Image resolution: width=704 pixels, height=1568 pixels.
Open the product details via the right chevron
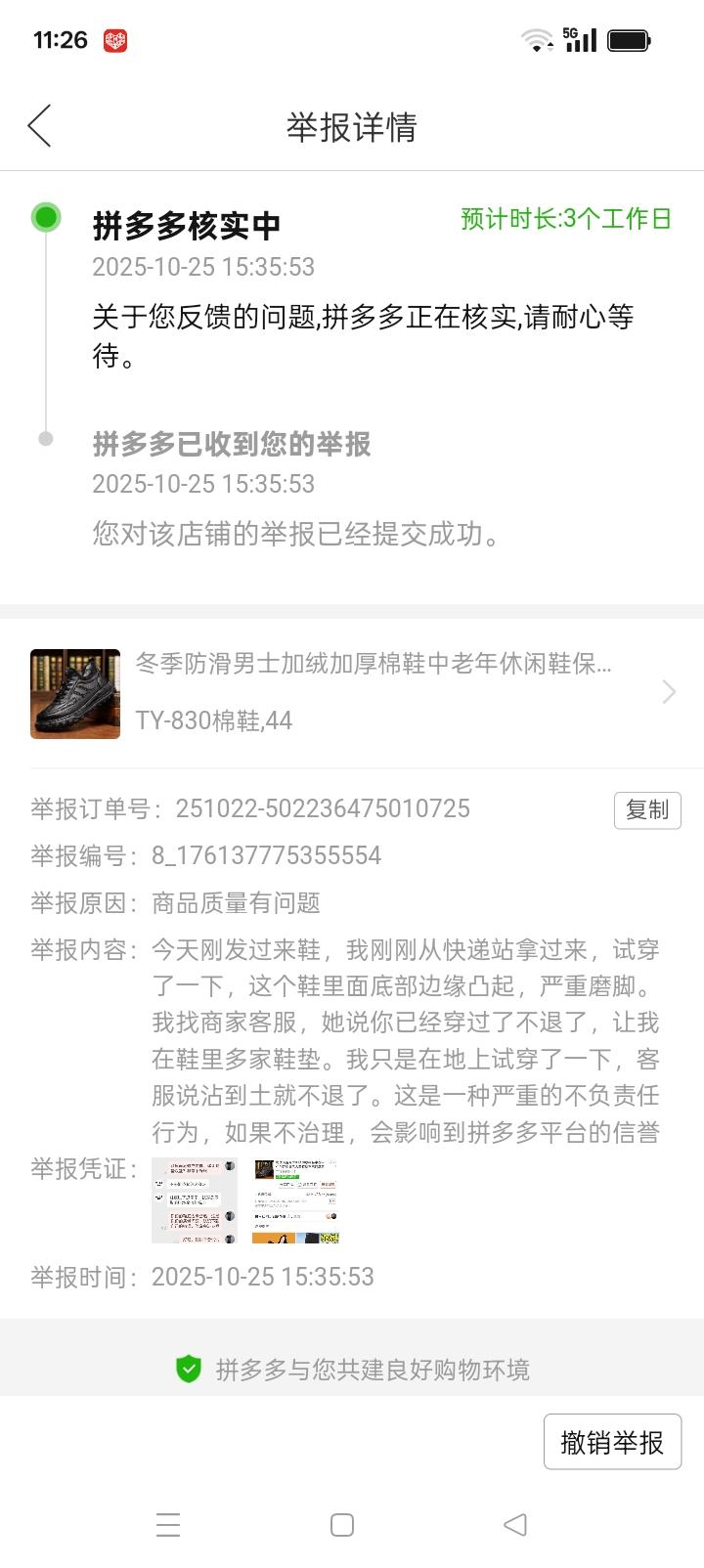[669, 692]
